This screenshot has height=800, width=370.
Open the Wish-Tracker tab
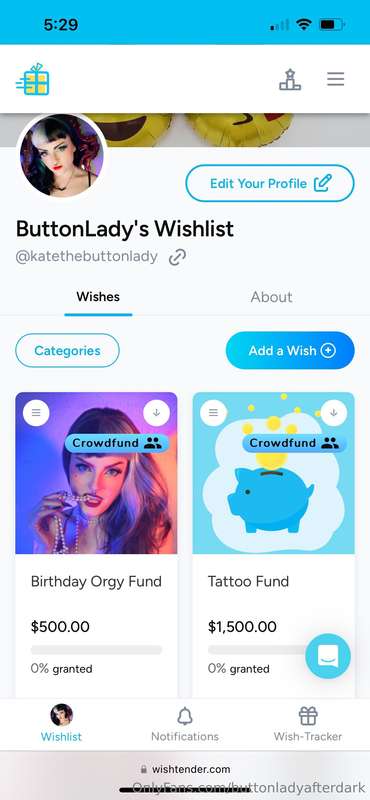point(308,724)
